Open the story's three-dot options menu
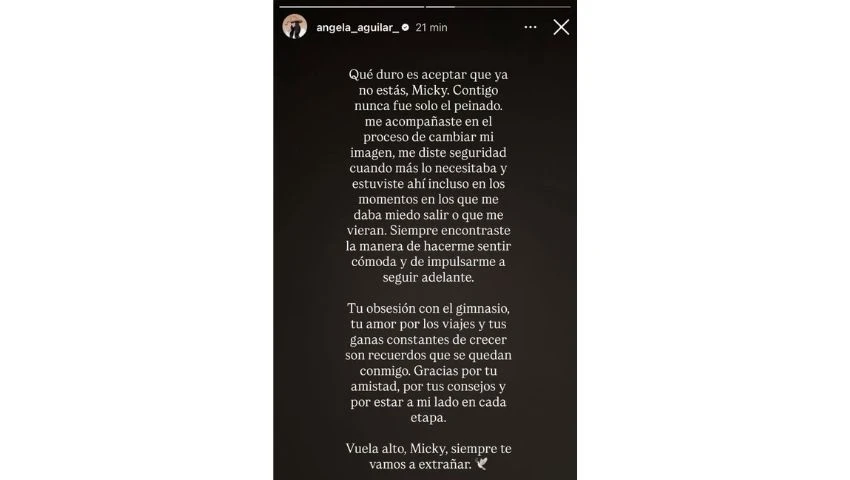The width and height of the screenshot is (850, 480). (x=532, y=27)
